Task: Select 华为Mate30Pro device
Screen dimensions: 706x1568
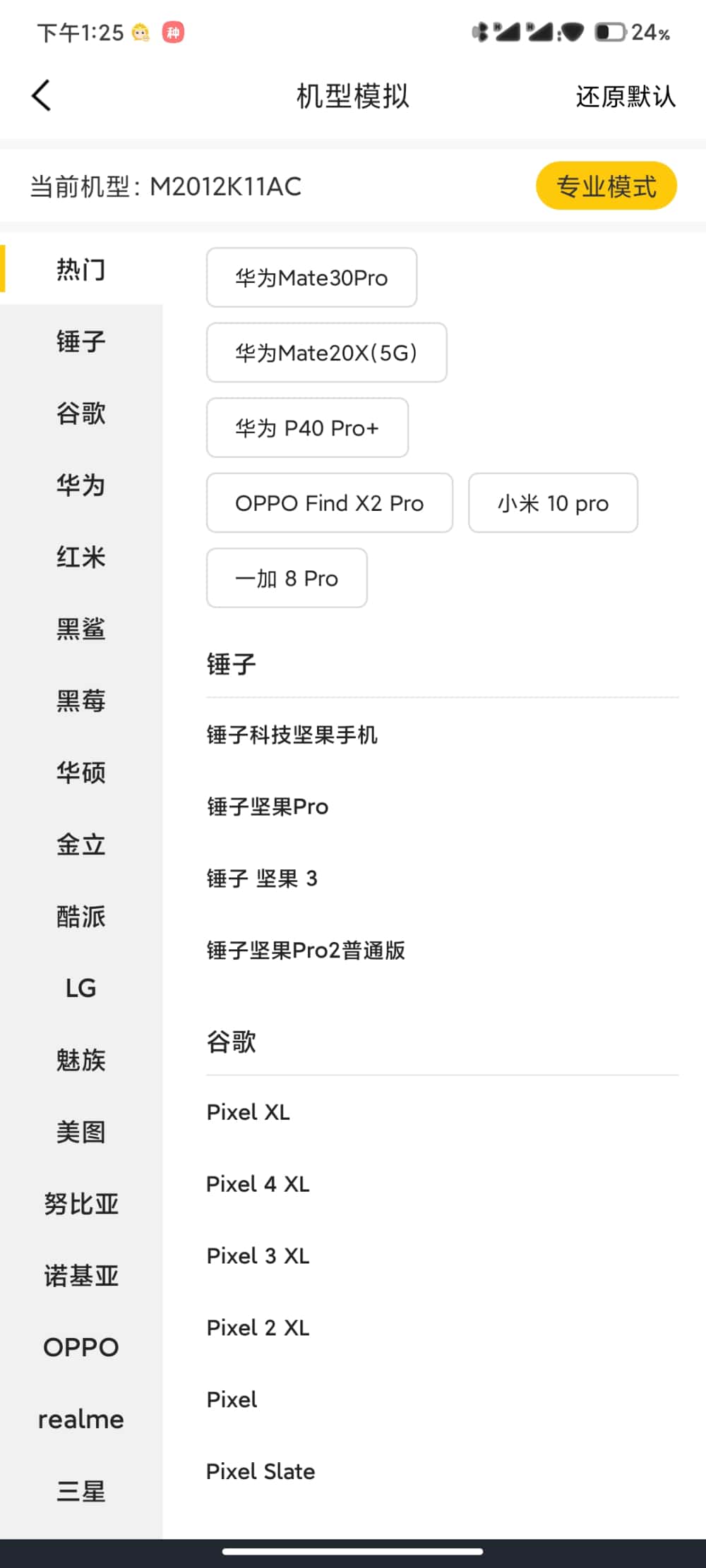Action: [311, 277]
